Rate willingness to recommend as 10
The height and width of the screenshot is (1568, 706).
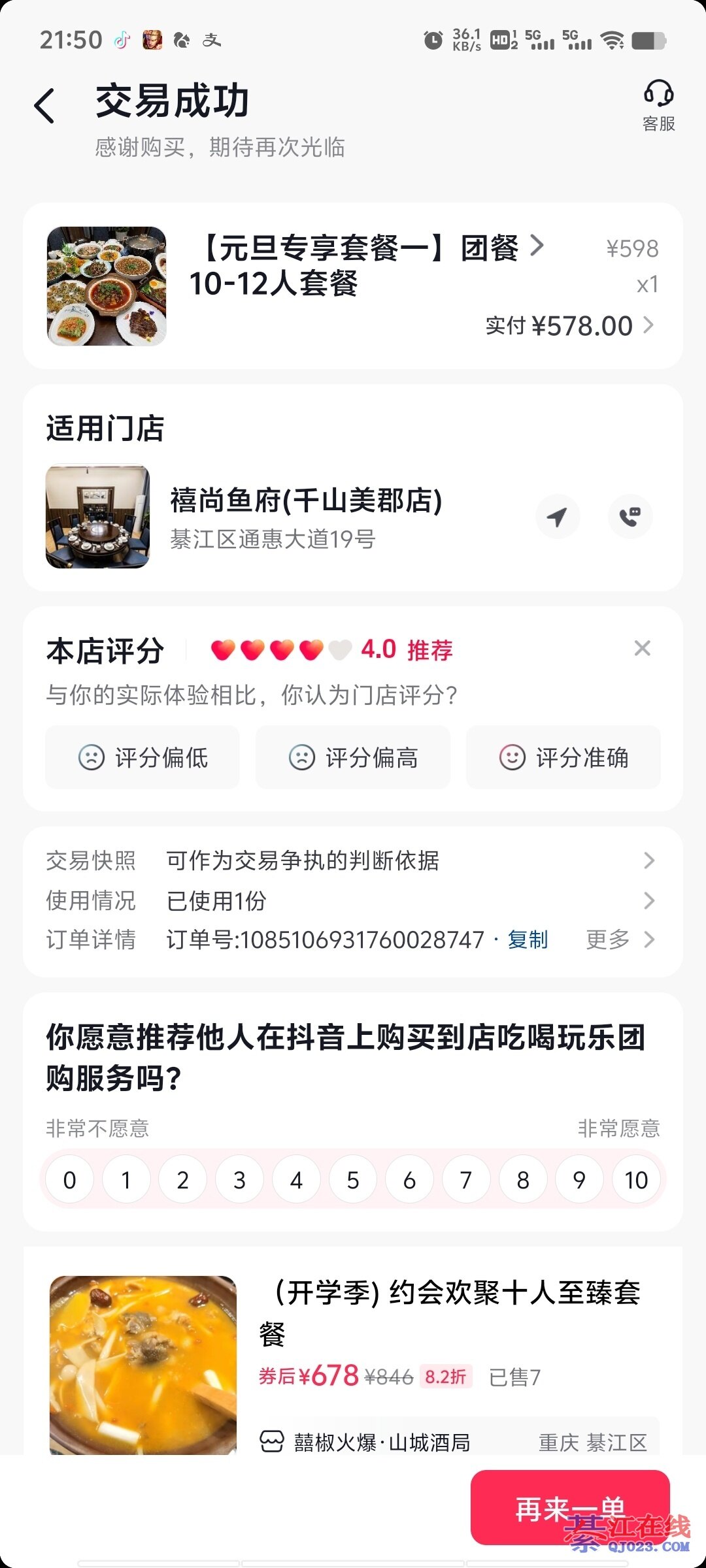pos(635,1180)
